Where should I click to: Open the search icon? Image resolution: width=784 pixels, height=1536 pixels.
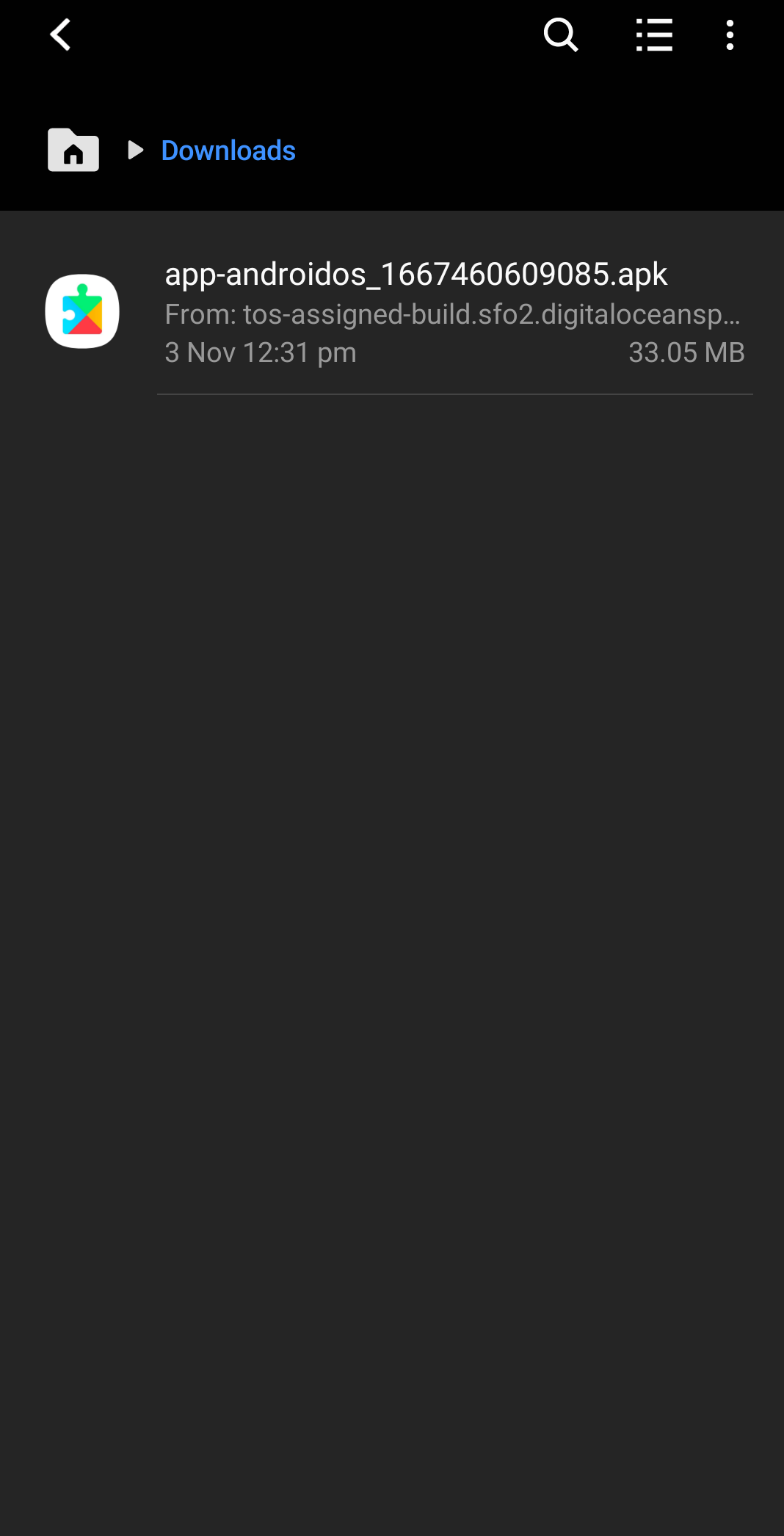click(561, 35)
